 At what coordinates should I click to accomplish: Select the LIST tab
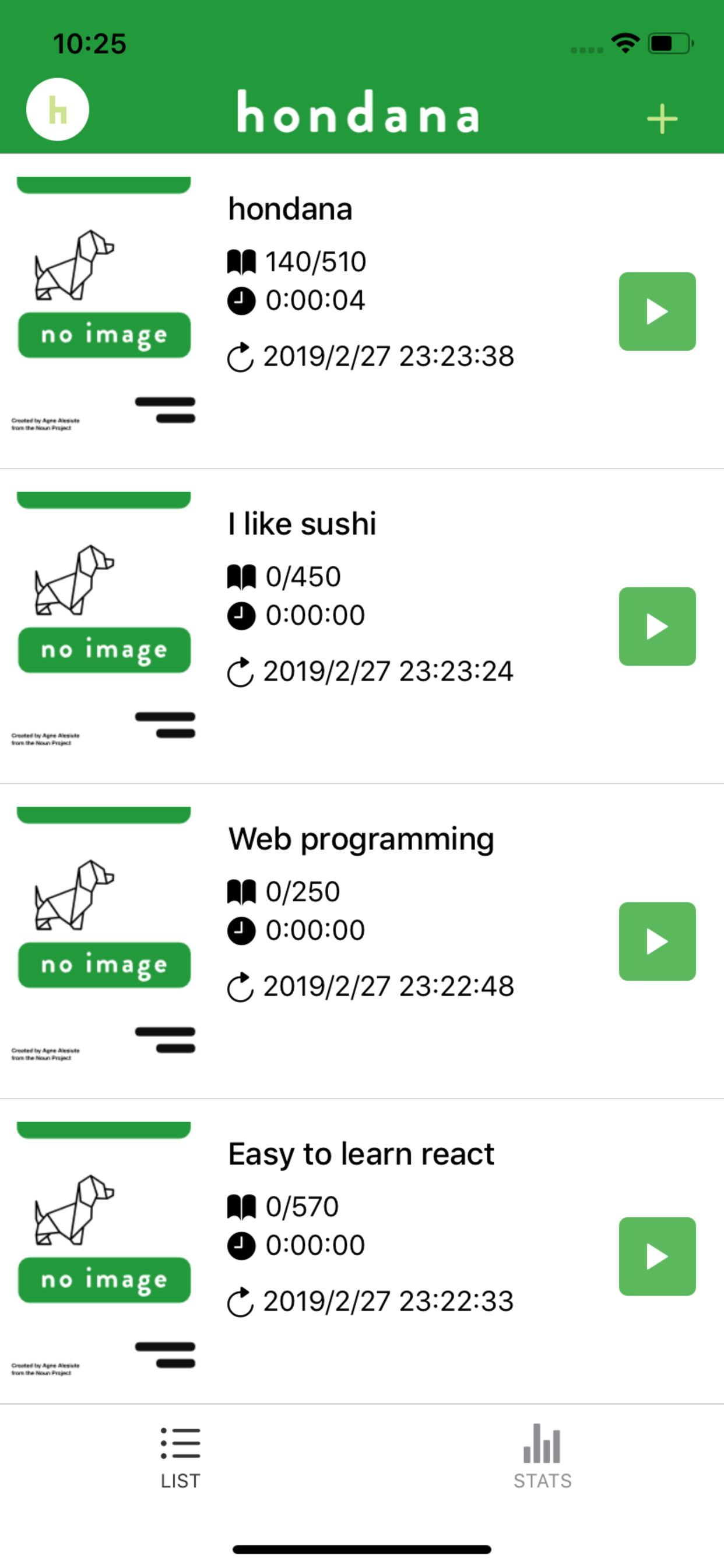coord(180,1457)
